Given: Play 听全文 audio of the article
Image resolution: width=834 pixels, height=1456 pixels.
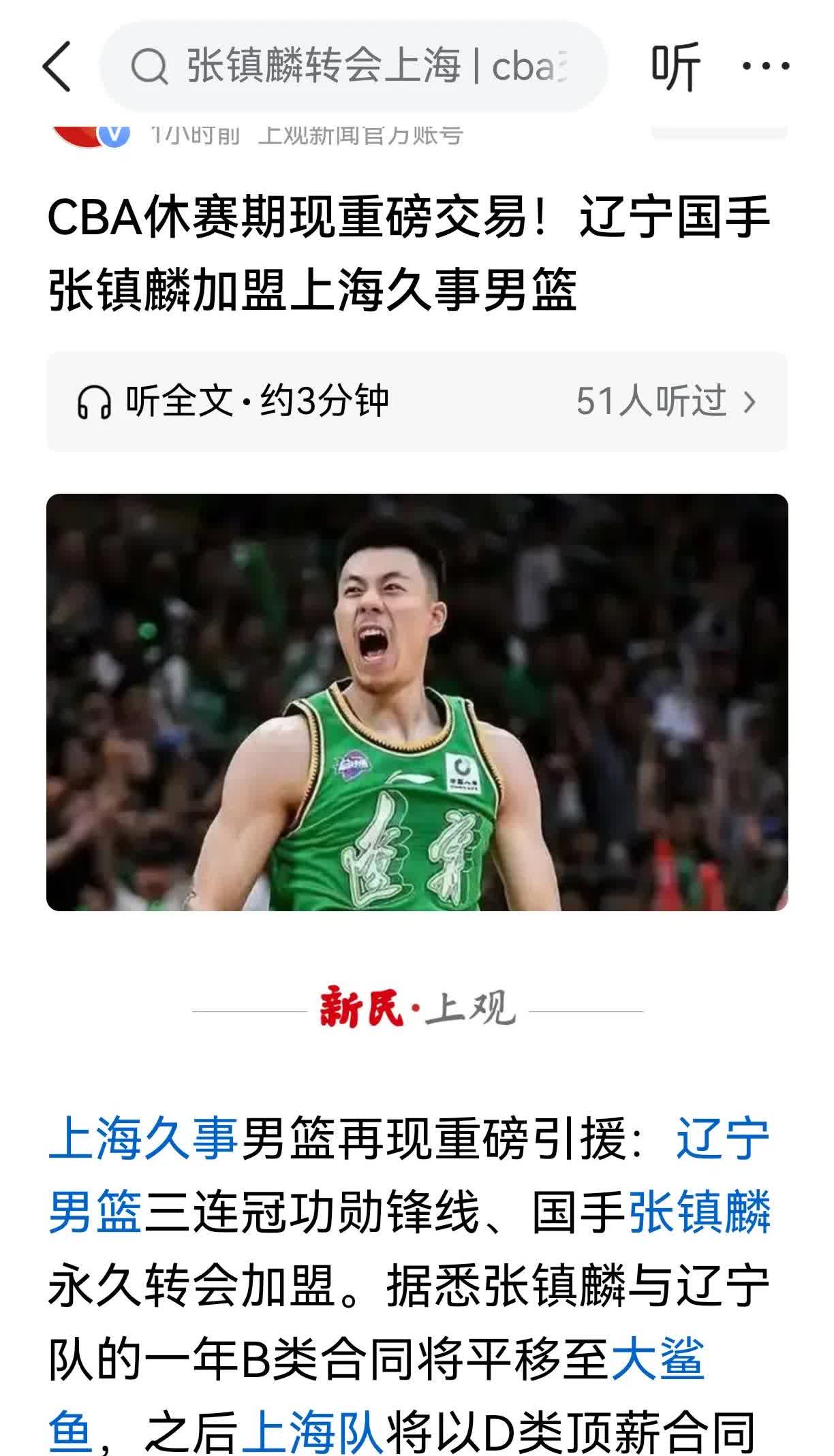Looking at the screenshot, I should pos(233,401).
